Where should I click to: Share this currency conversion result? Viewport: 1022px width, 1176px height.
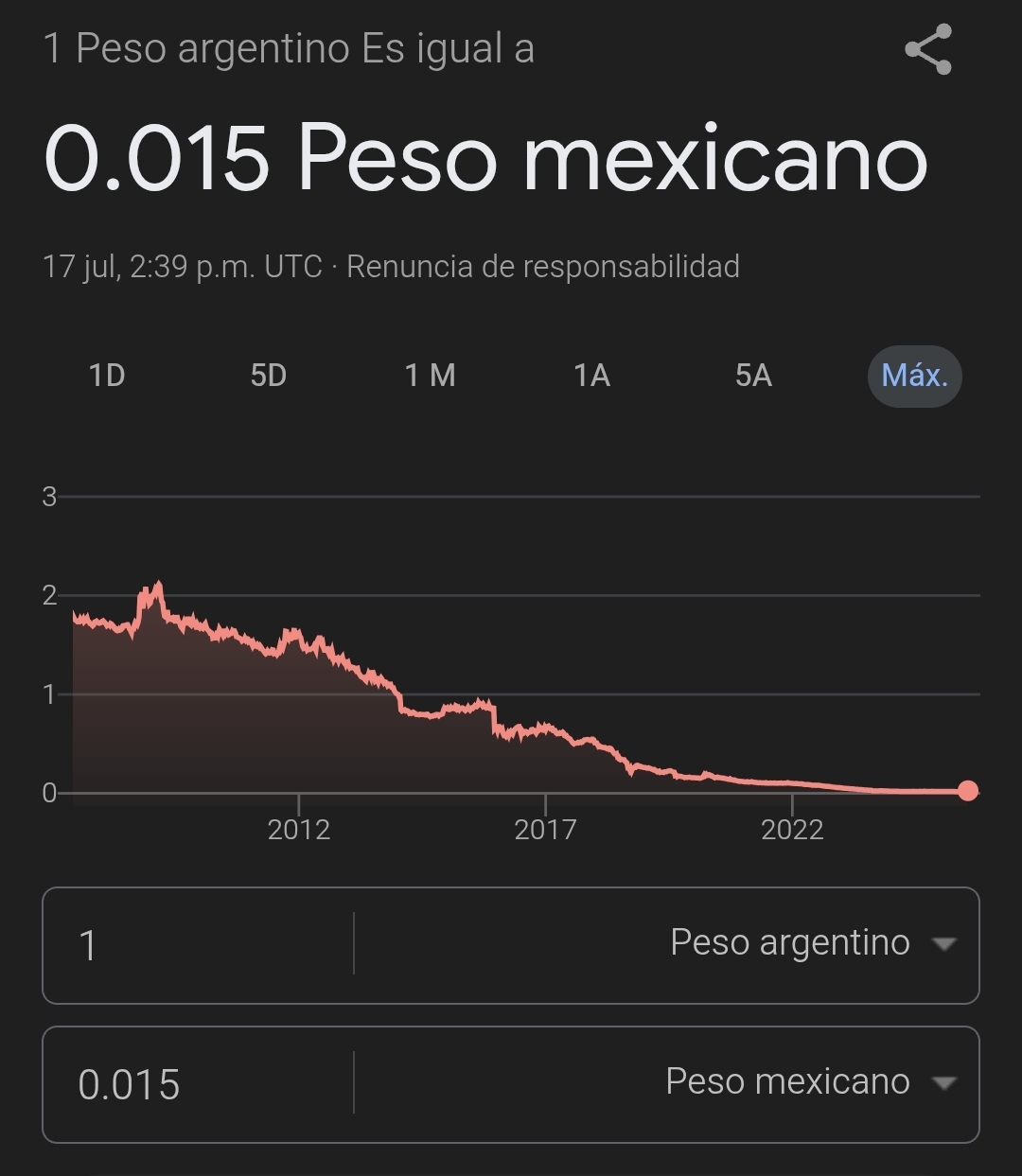927,50
